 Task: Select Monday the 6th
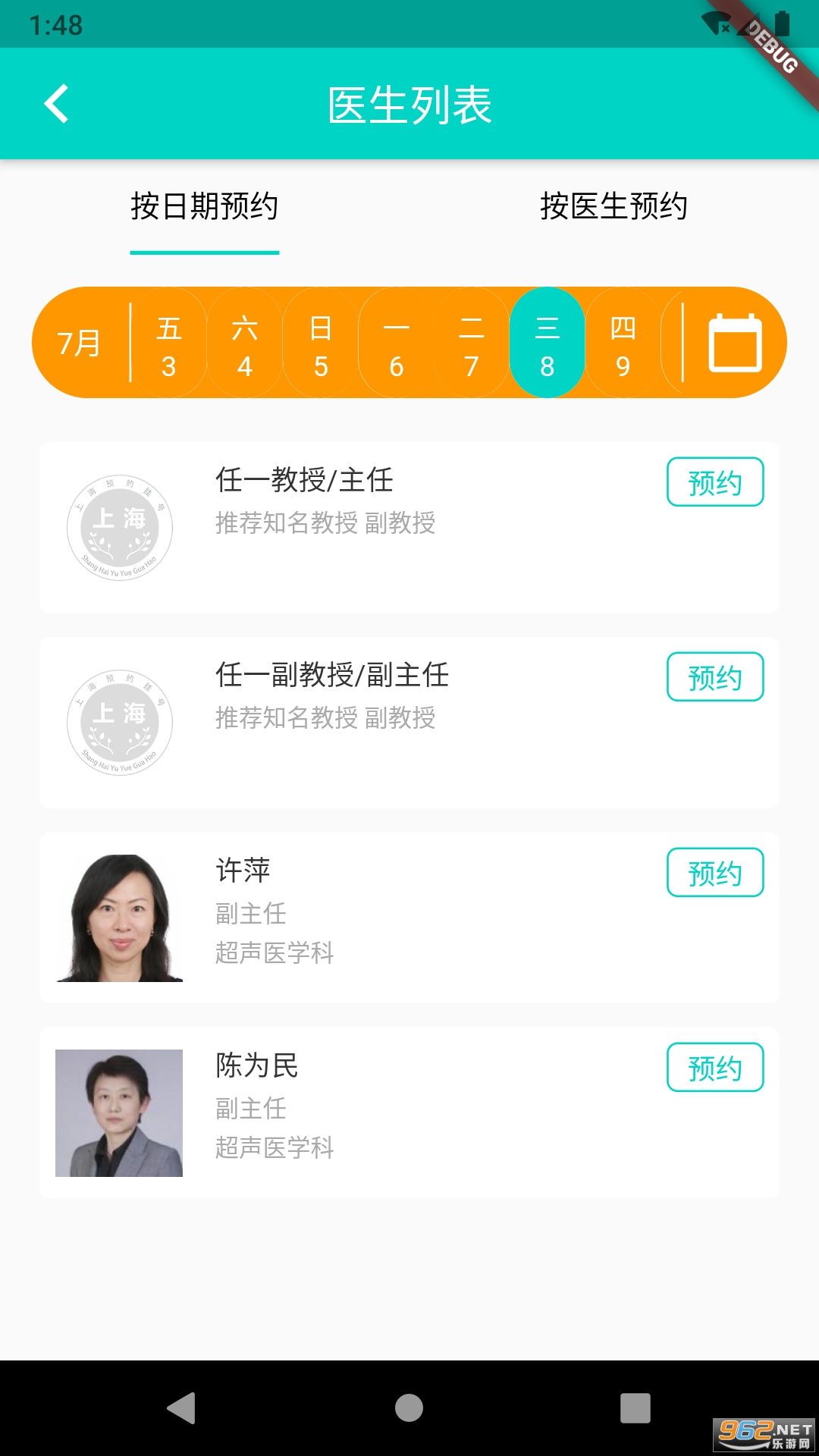pos(396,345)
